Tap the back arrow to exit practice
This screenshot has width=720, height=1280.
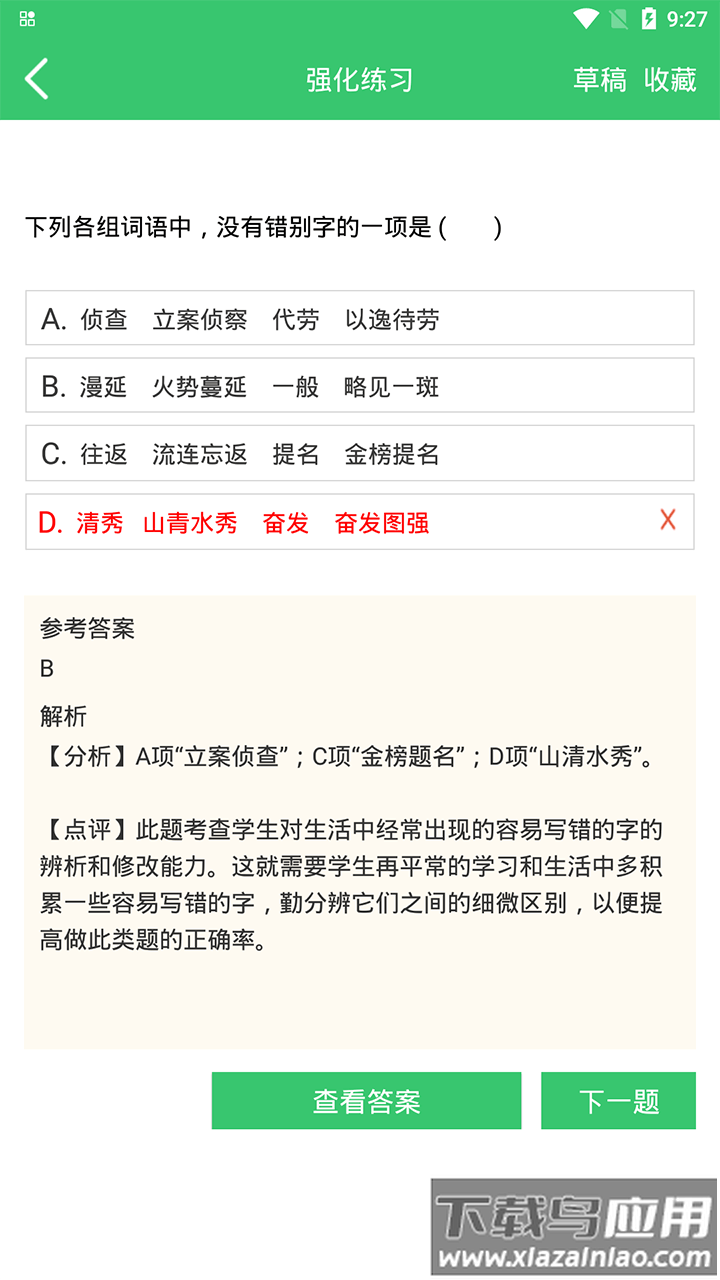(36, 79)
